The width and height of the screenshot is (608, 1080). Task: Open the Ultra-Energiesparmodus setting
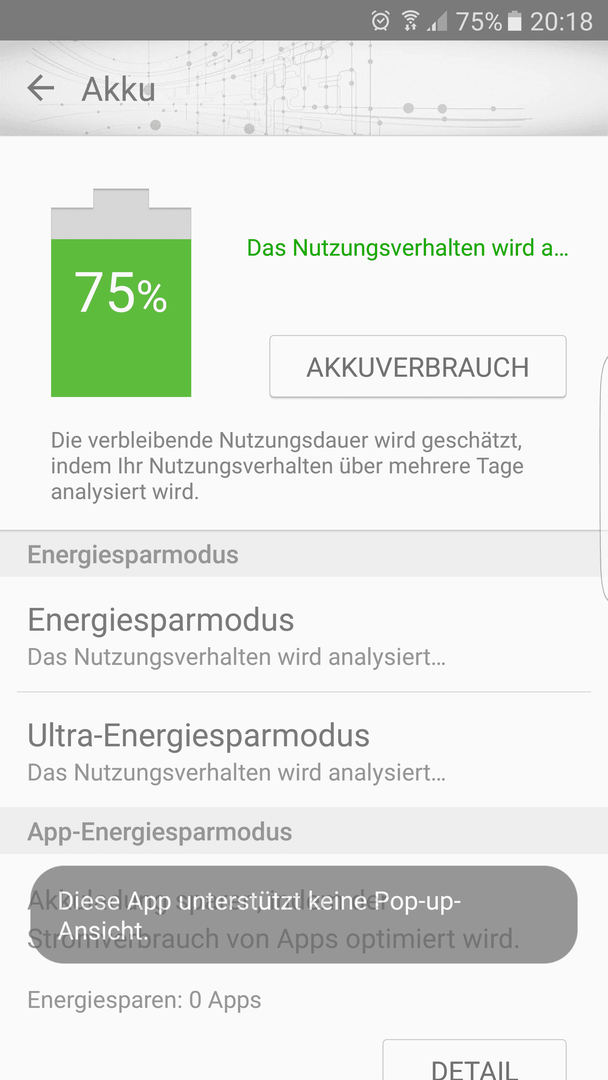tap(304, 750)
